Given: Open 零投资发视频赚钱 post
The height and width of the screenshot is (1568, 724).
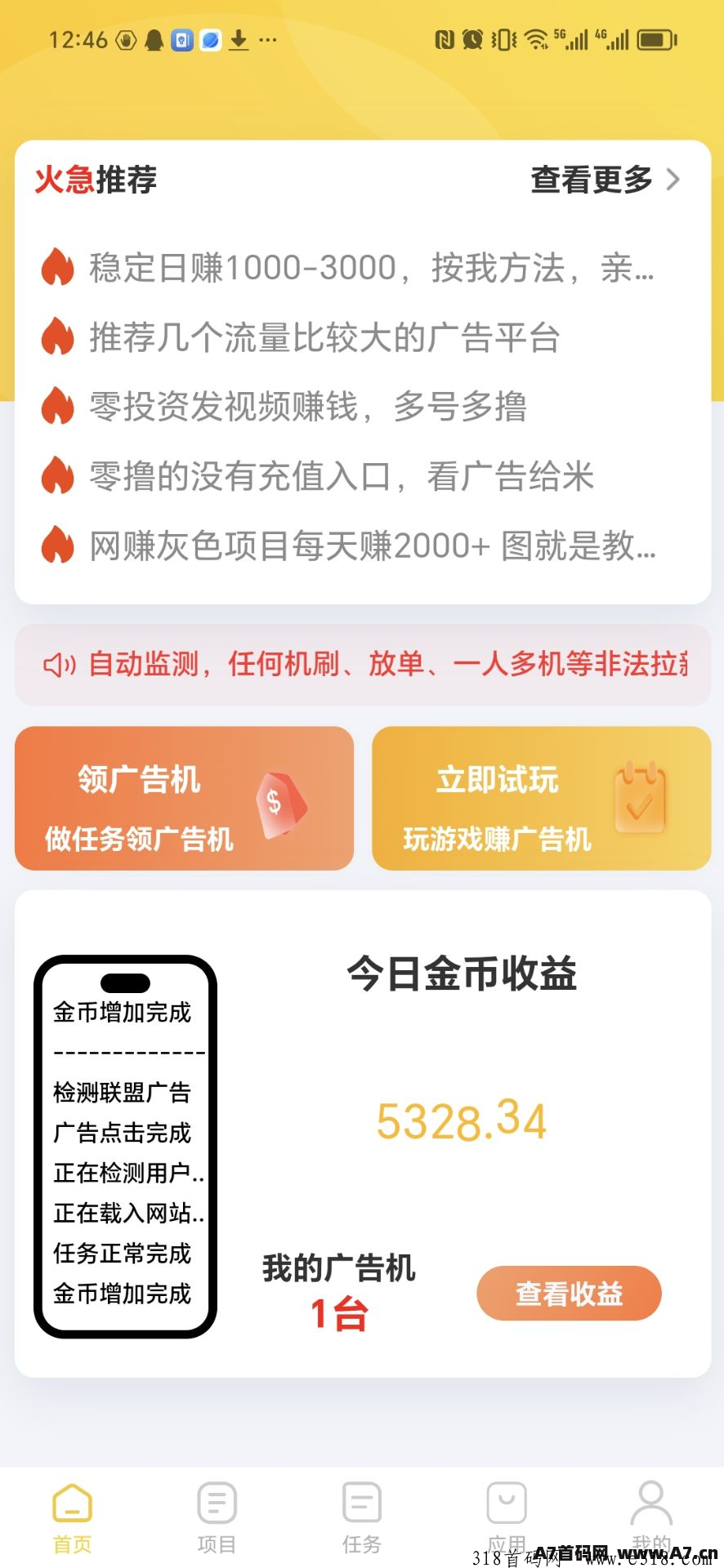Looking at the screenshot, I should (307, 407).
